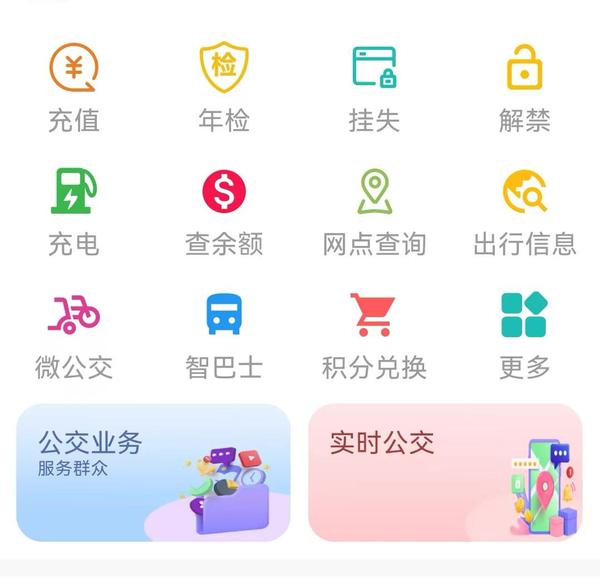Open the 公交业务 card
The image size is (600, 587).
point(153,472)
